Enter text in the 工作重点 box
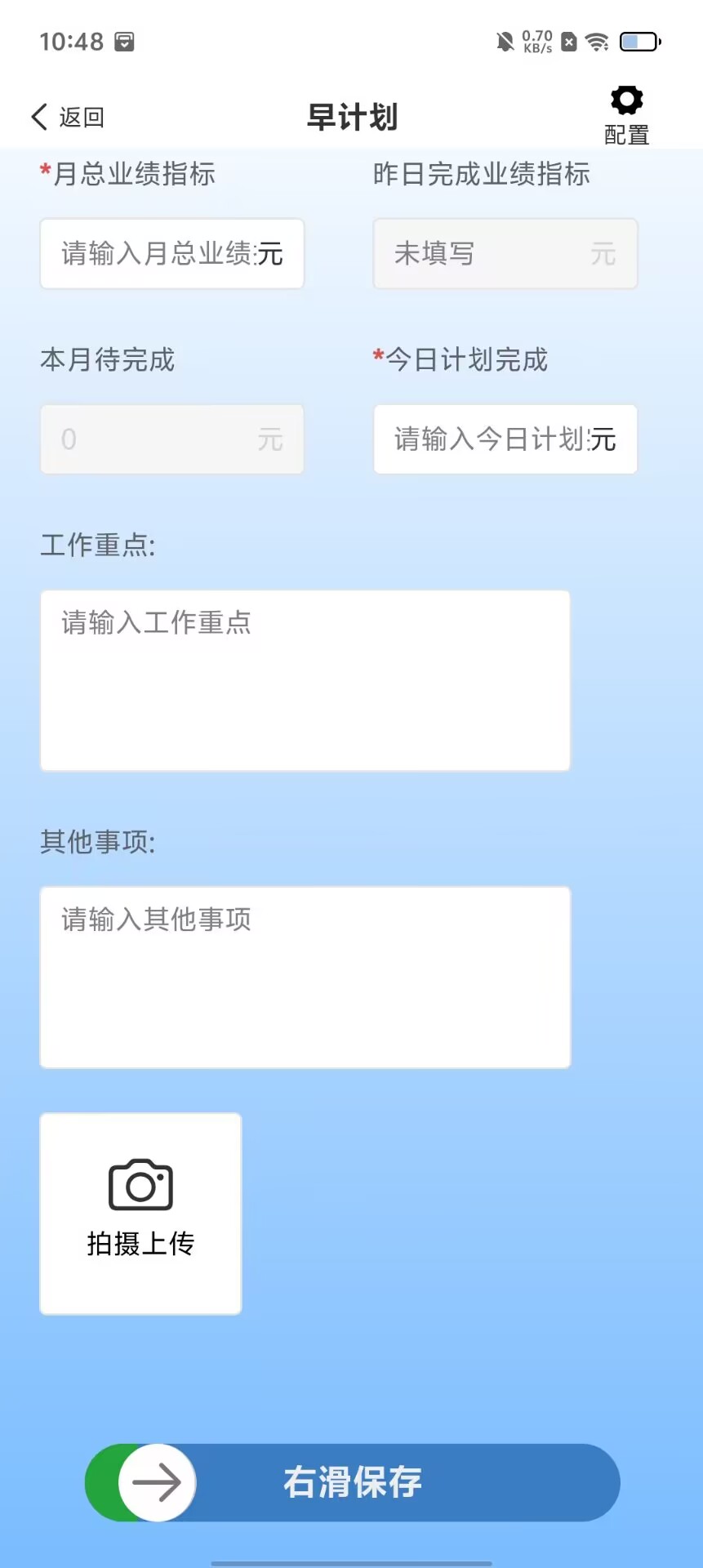Image resolution: width=703 pixels, height=1568 pixels. [305, 680]
